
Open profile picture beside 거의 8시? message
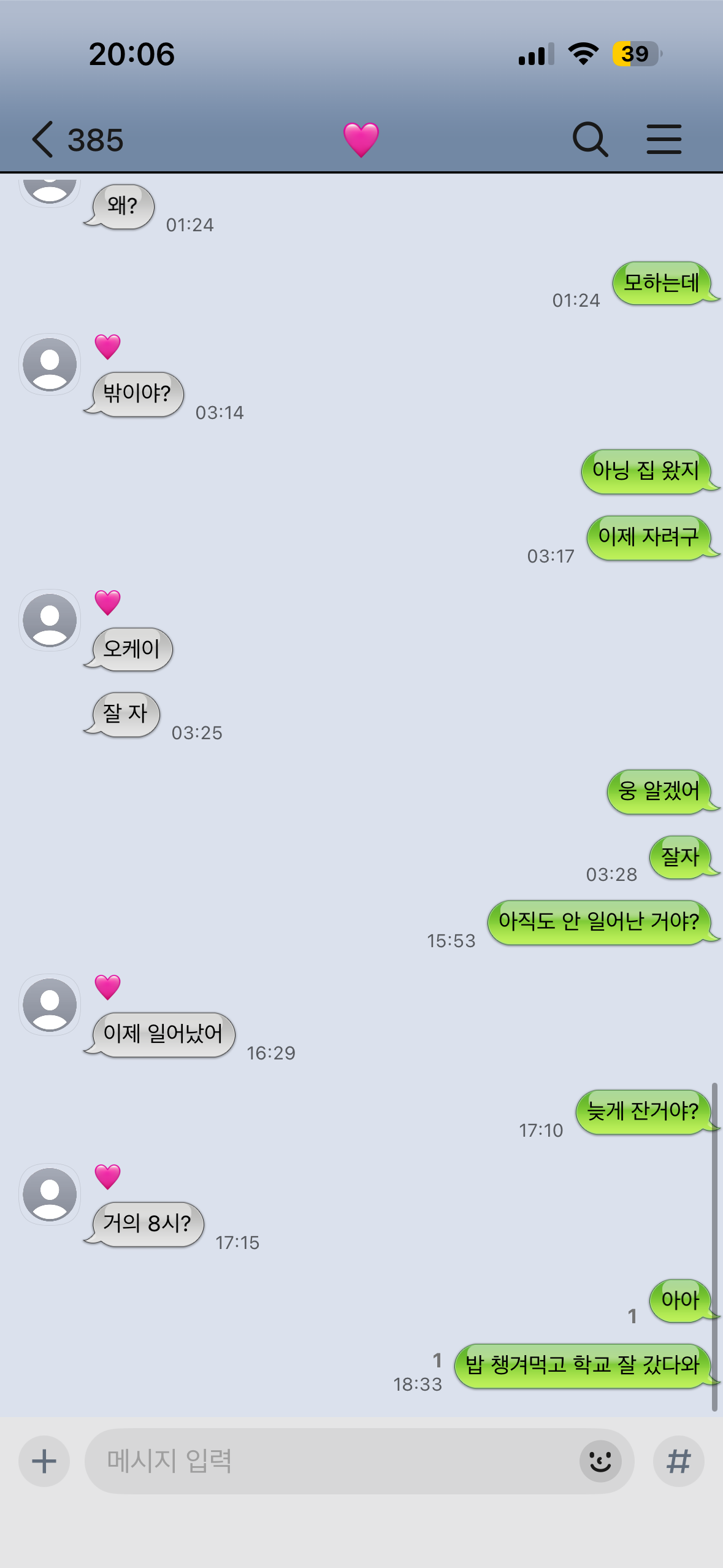click(50, 1194)
